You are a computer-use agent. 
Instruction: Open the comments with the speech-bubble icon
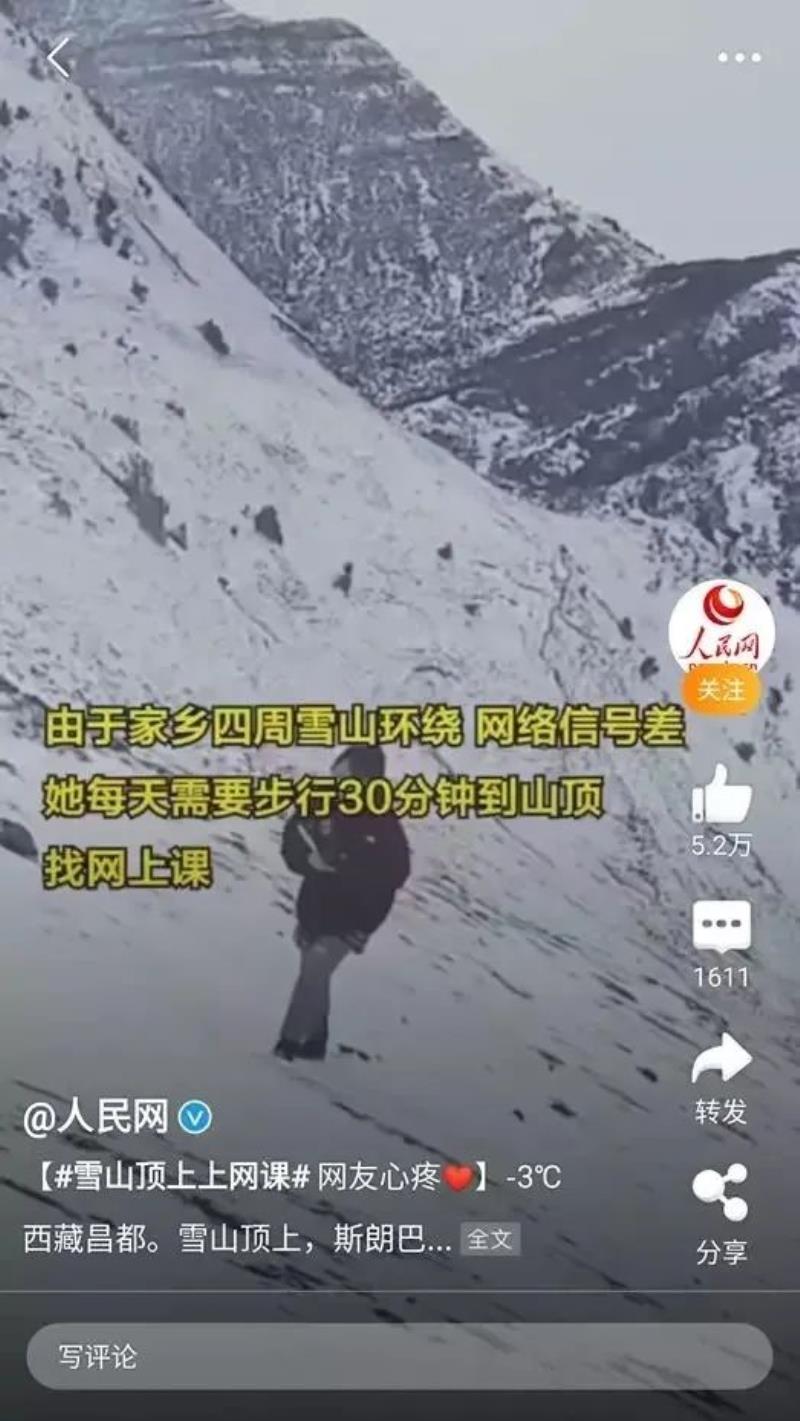point(721,926)
